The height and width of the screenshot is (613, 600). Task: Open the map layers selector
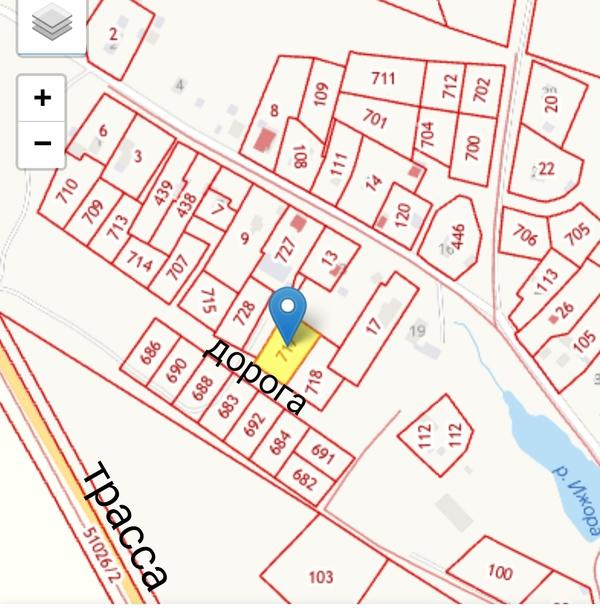pos(51,24)
